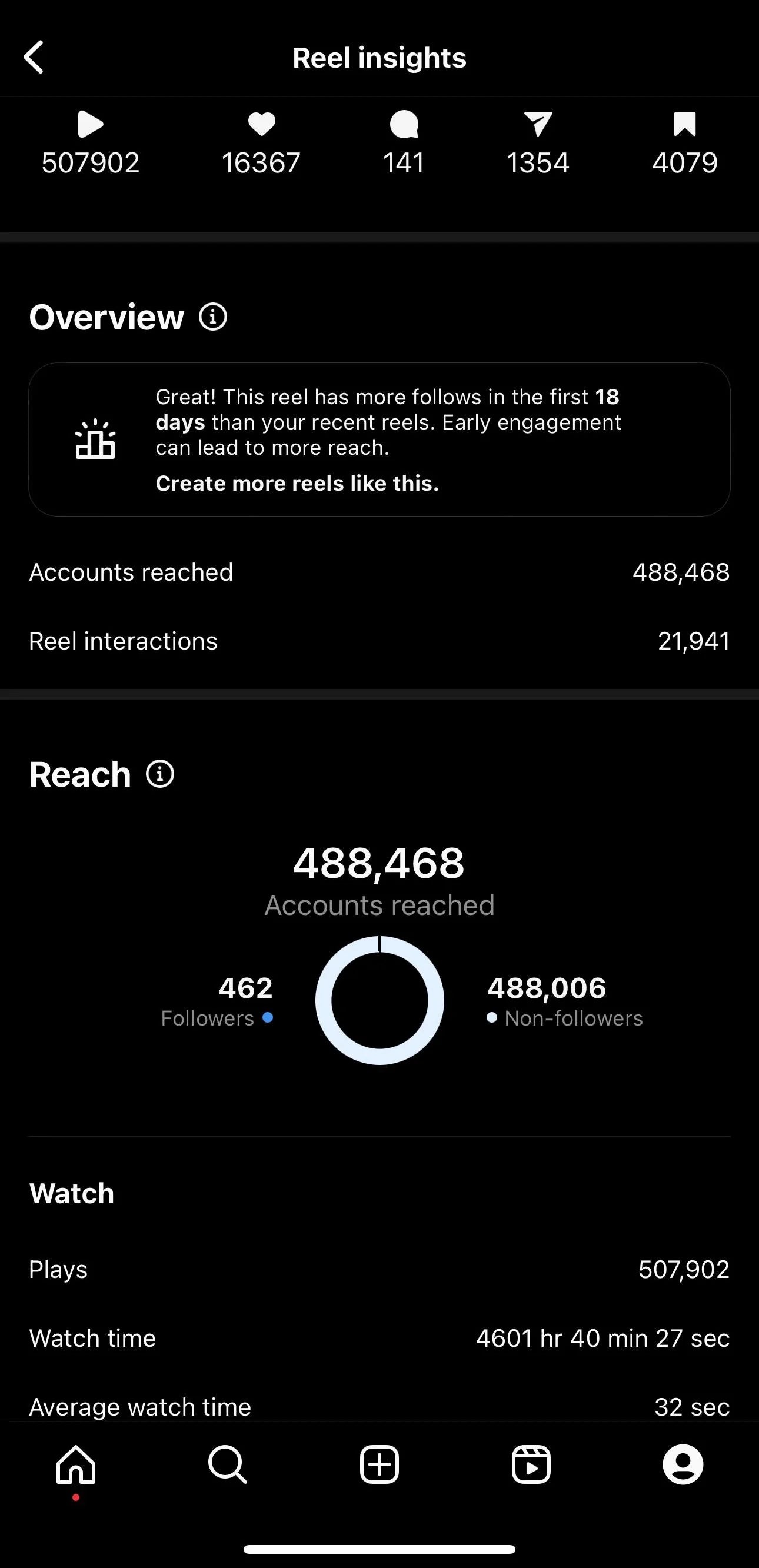Go back from Reel insights

[34, 58]
